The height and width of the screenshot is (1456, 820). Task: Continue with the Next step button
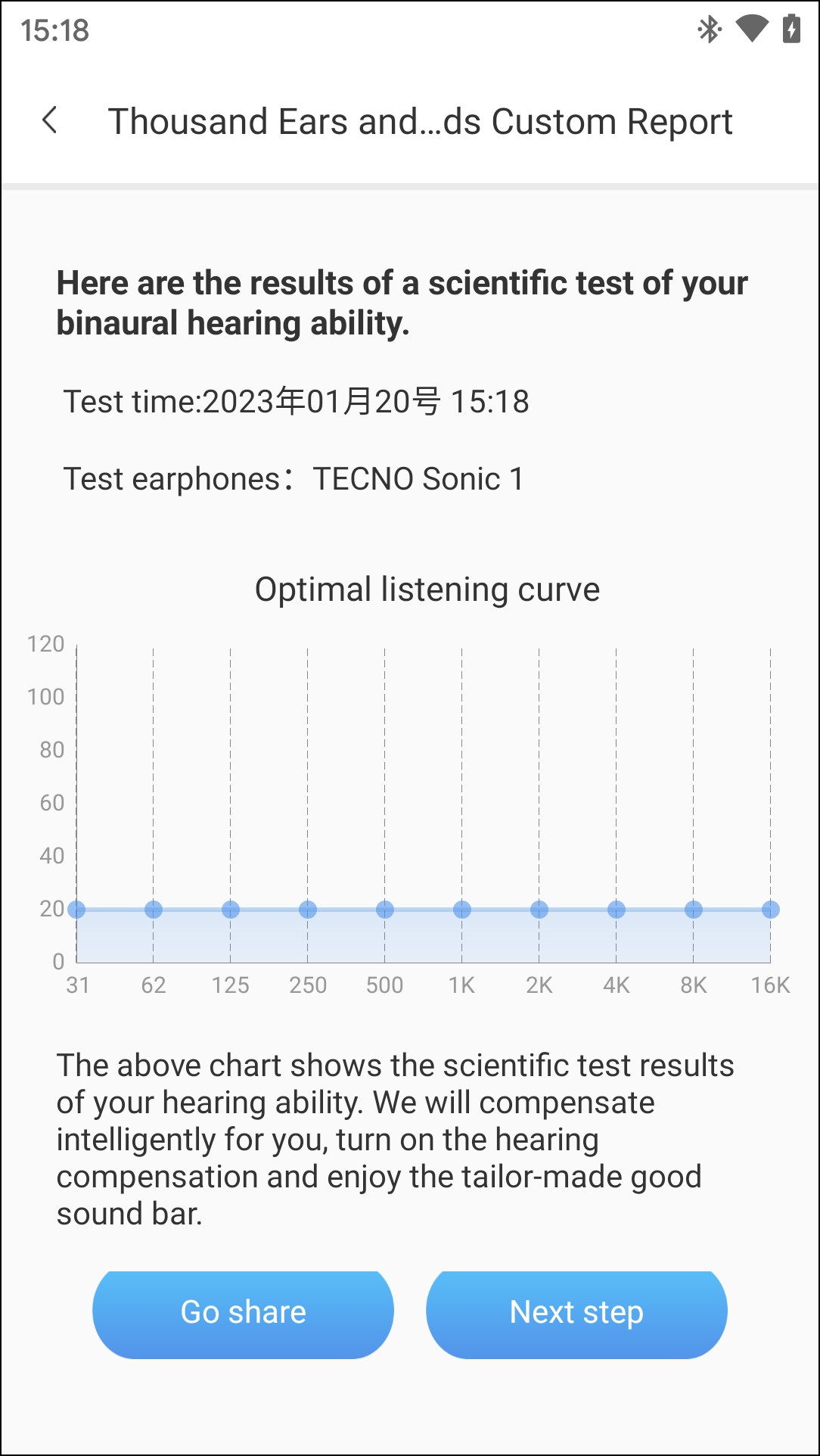click(x=576, y=1313)
